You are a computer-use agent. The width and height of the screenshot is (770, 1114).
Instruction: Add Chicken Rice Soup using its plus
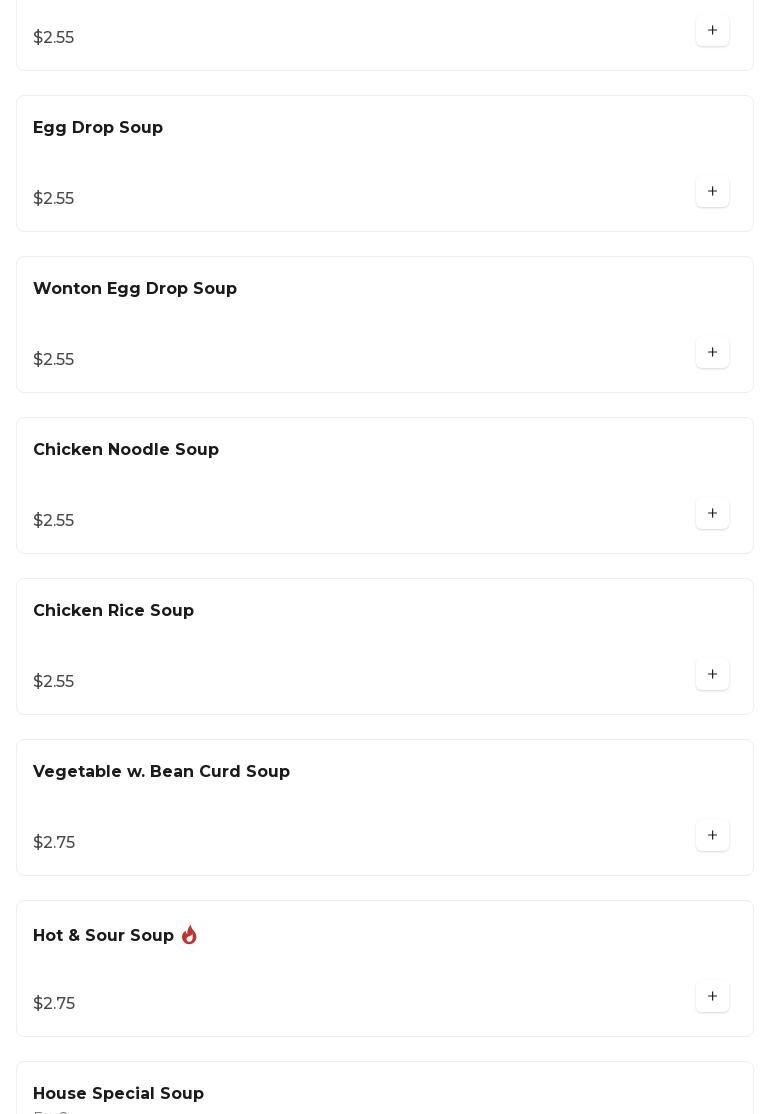pyautogui.click(x=712, y=675)
